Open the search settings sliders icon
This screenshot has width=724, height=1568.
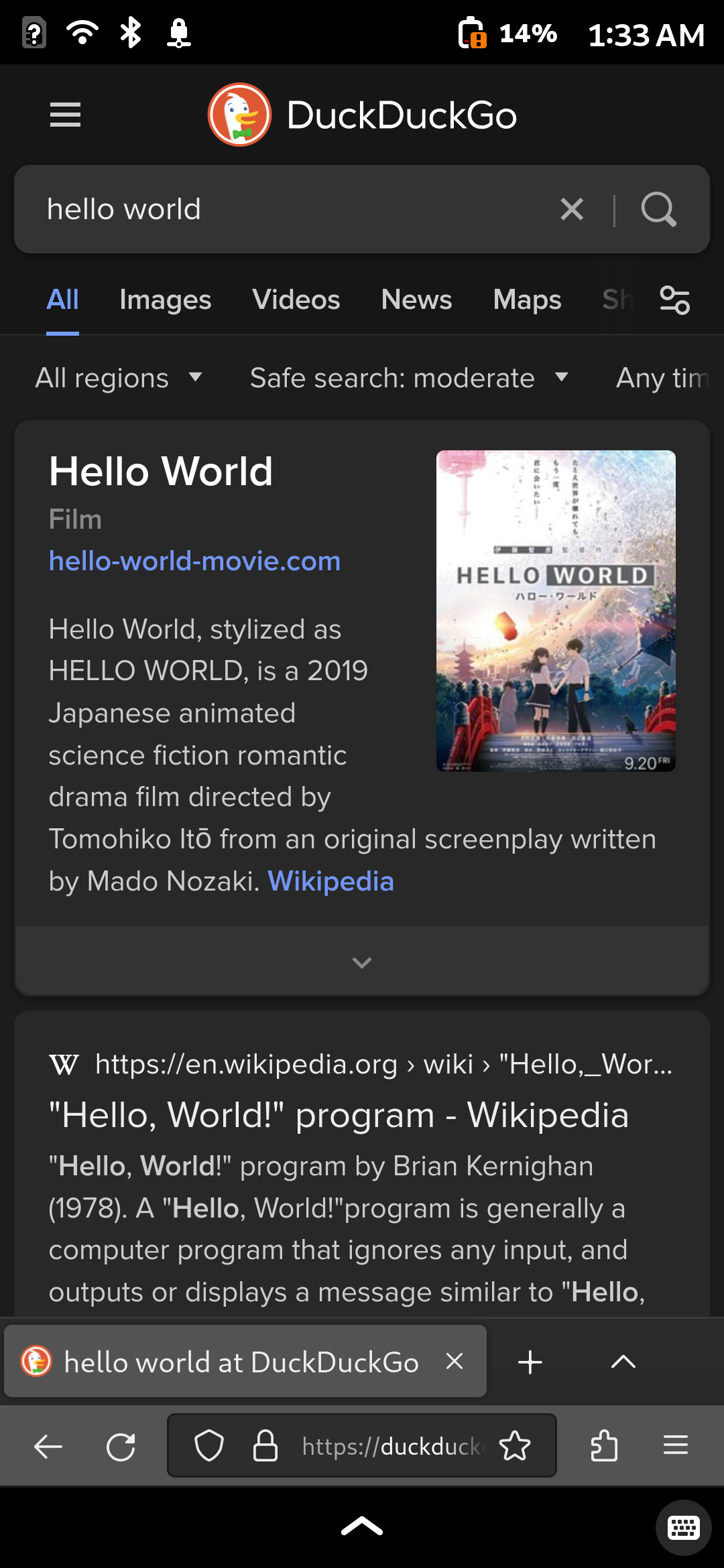pyautogui.click(x=674, y=300)
